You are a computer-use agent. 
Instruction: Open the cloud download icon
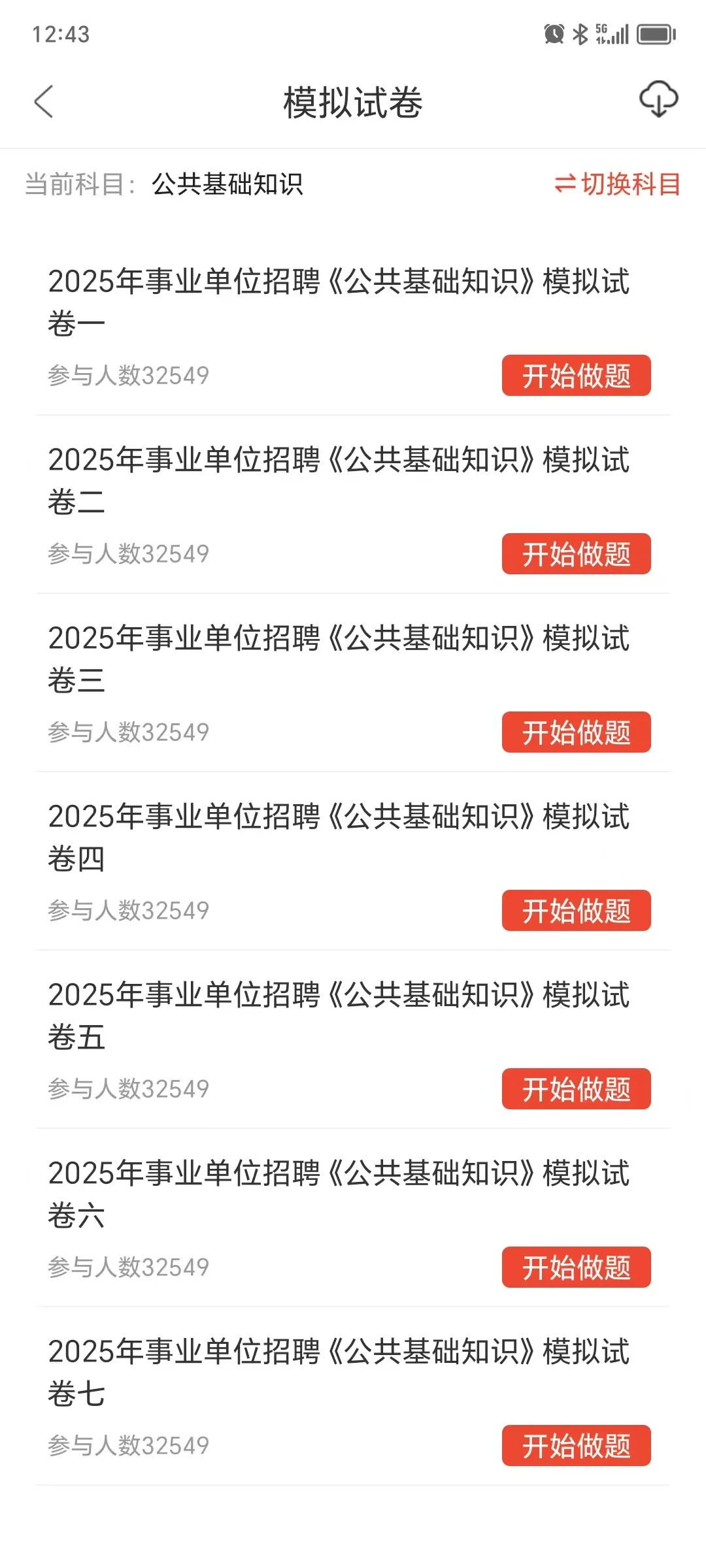tap(658, 100)
